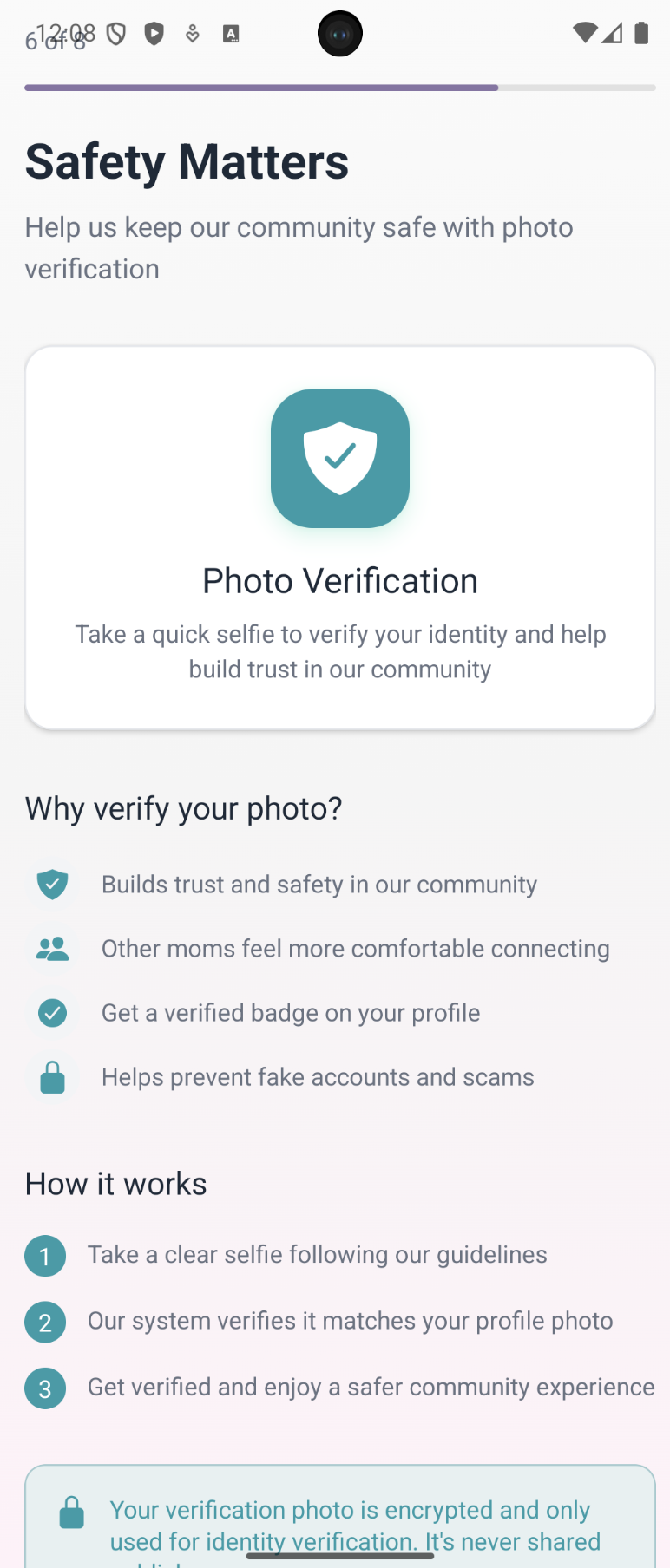The height and width of the screenshot is (1568, 670).
Task: Click the battery icon in the status bar
Action: [640, 33]
